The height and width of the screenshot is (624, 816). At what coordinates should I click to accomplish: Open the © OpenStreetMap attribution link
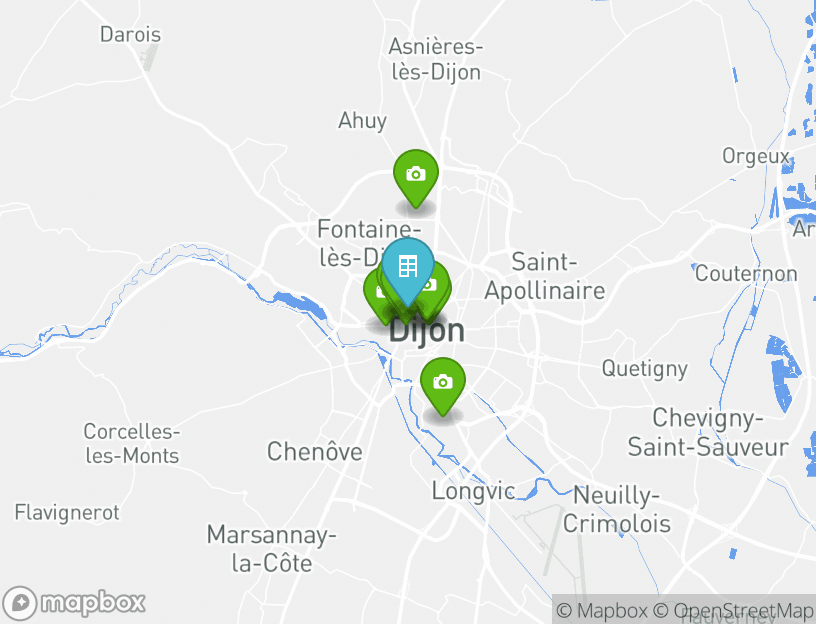click(734, 610)
